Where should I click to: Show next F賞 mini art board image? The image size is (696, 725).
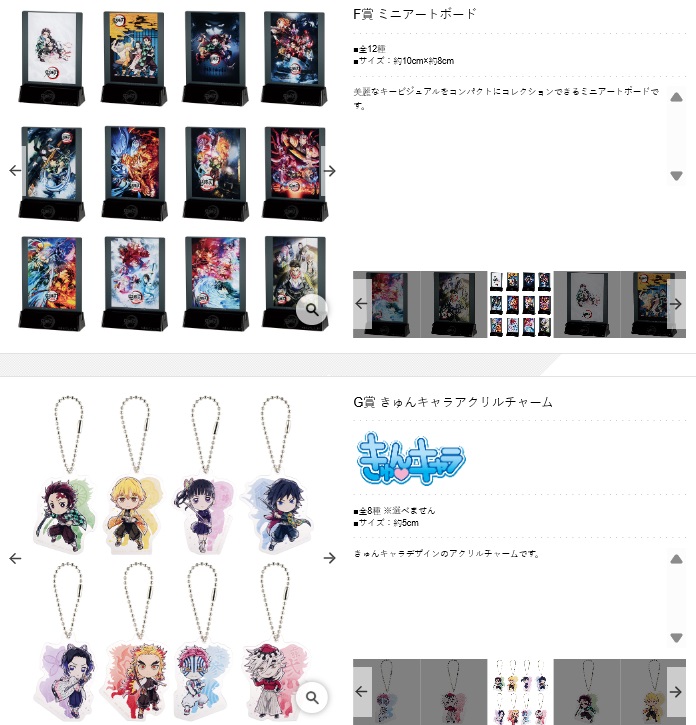330,170
